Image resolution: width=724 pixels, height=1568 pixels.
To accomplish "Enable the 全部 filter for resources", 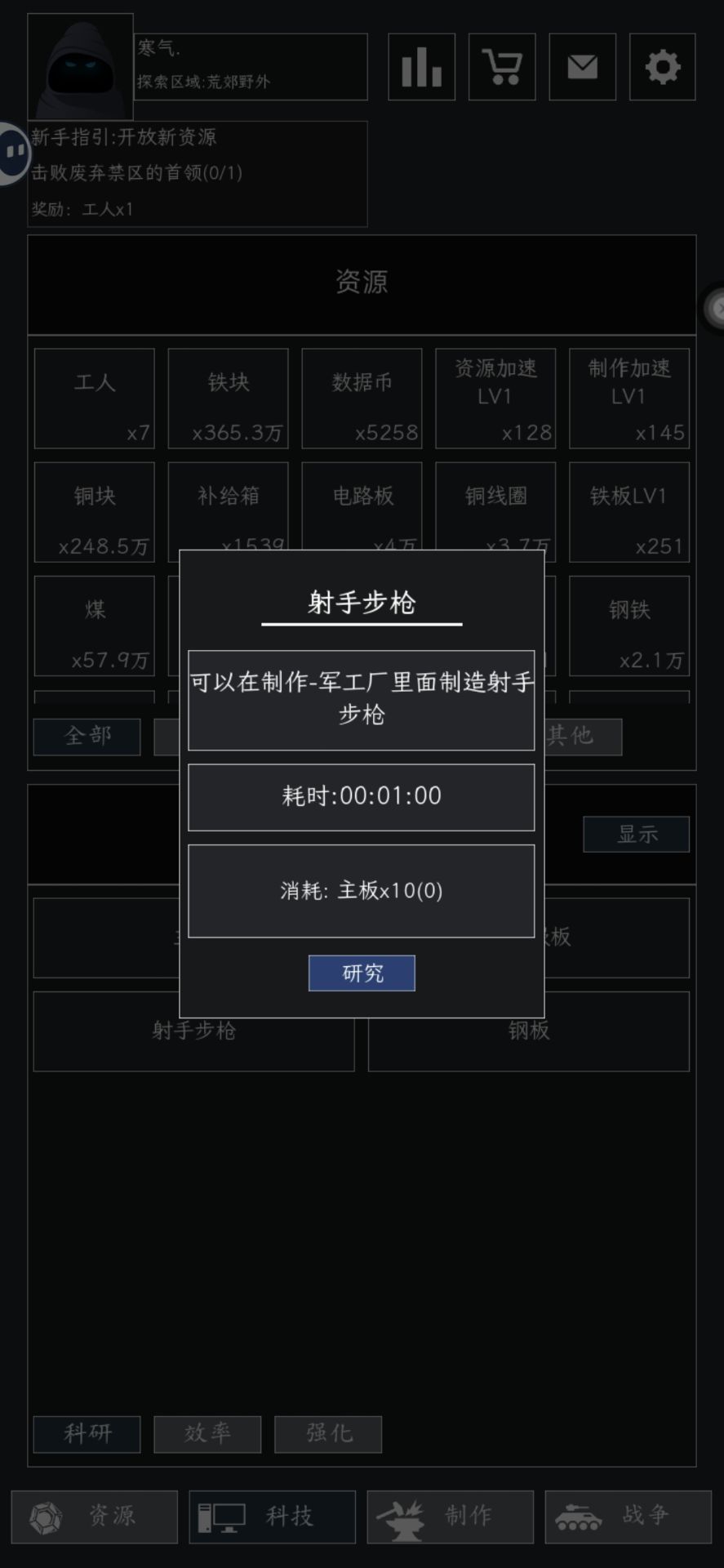I will [x=87, y=736].
